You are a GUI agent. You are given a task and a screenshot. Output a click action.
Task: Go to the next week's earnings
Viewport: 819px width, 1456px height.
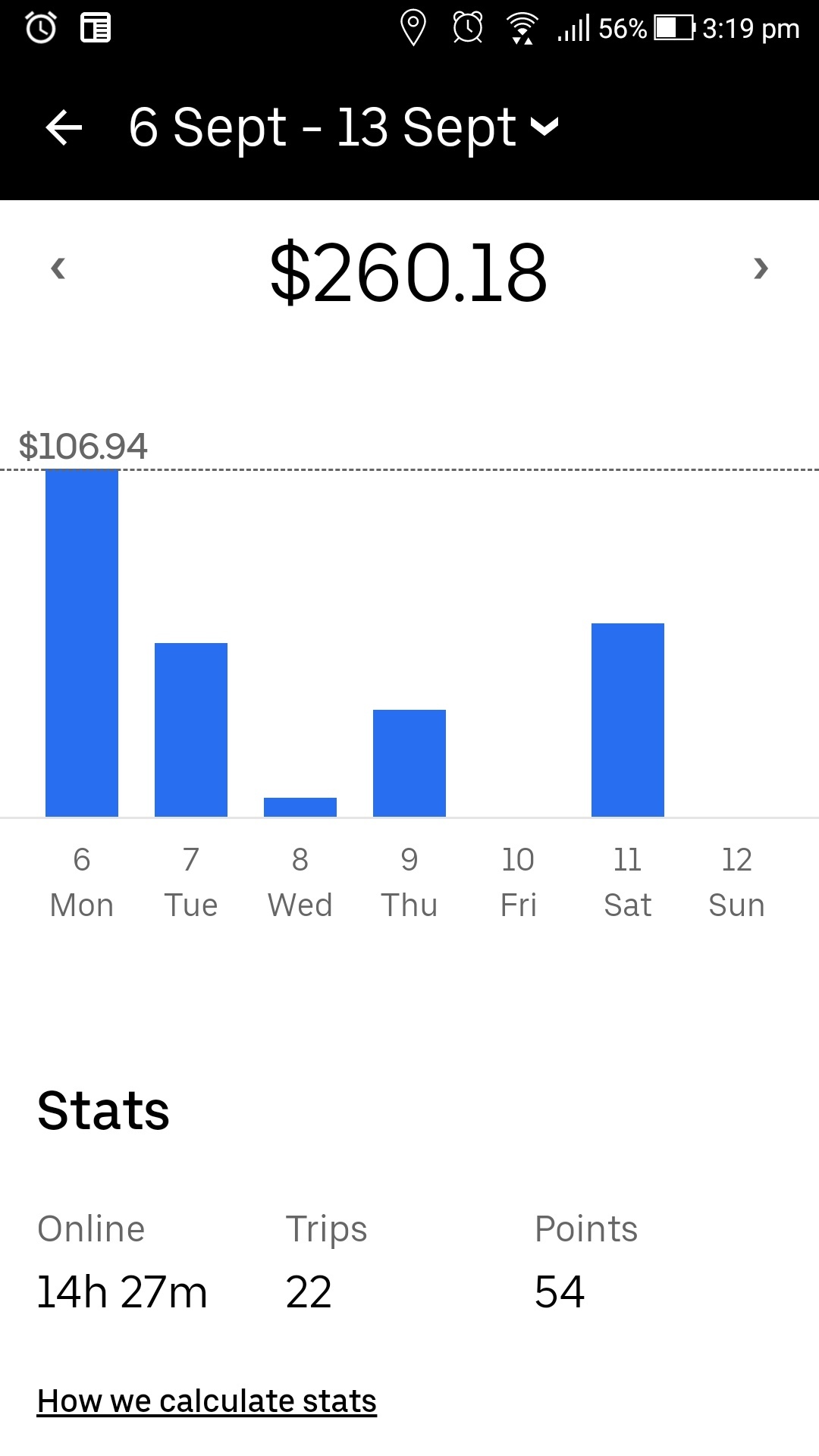point(761,268)
